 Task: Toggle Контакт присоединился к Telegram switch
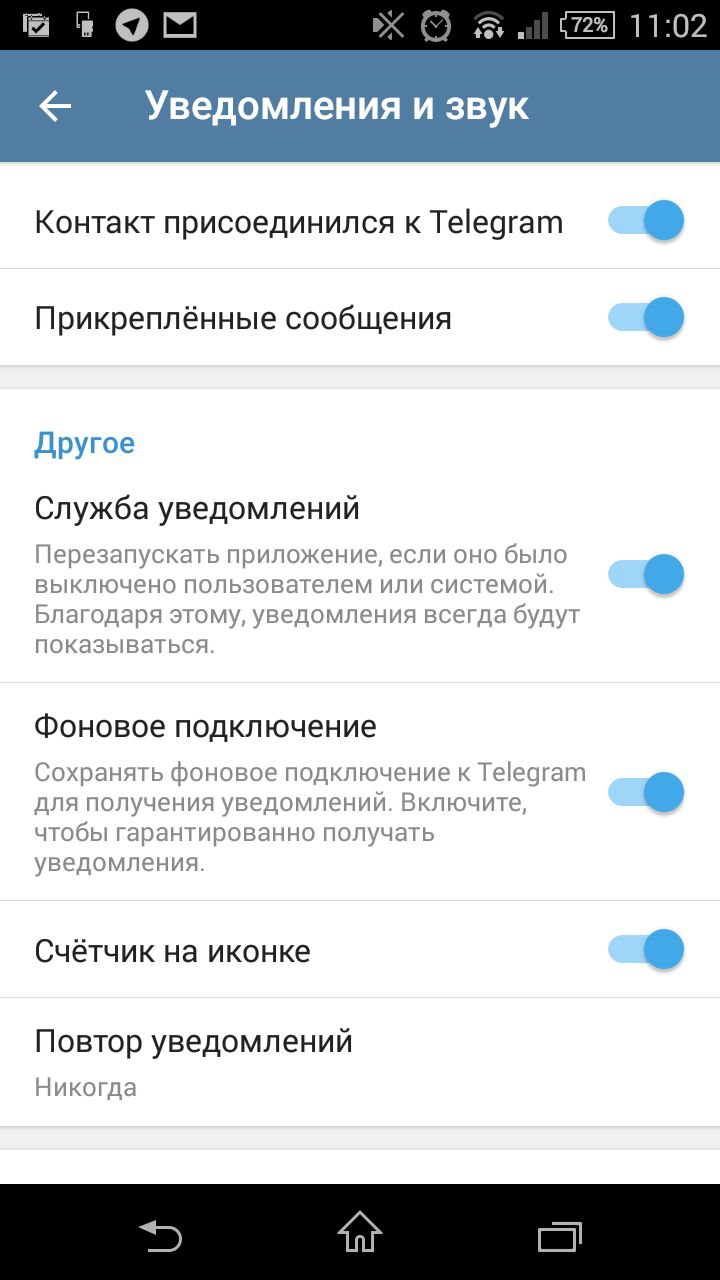(x=646, y=221)
